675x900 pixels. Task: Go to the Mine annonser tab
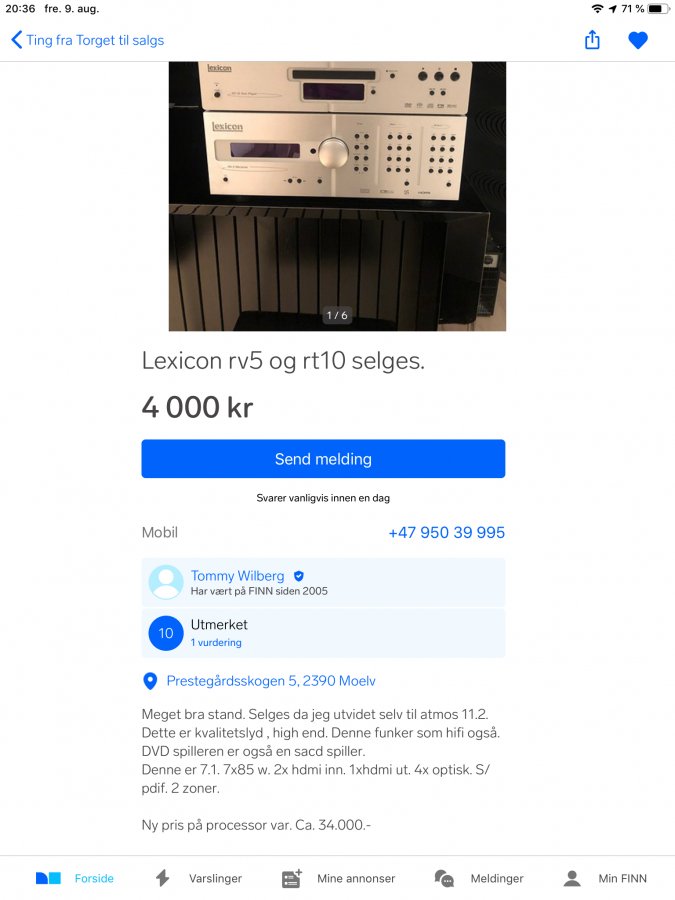pos(338,878)
